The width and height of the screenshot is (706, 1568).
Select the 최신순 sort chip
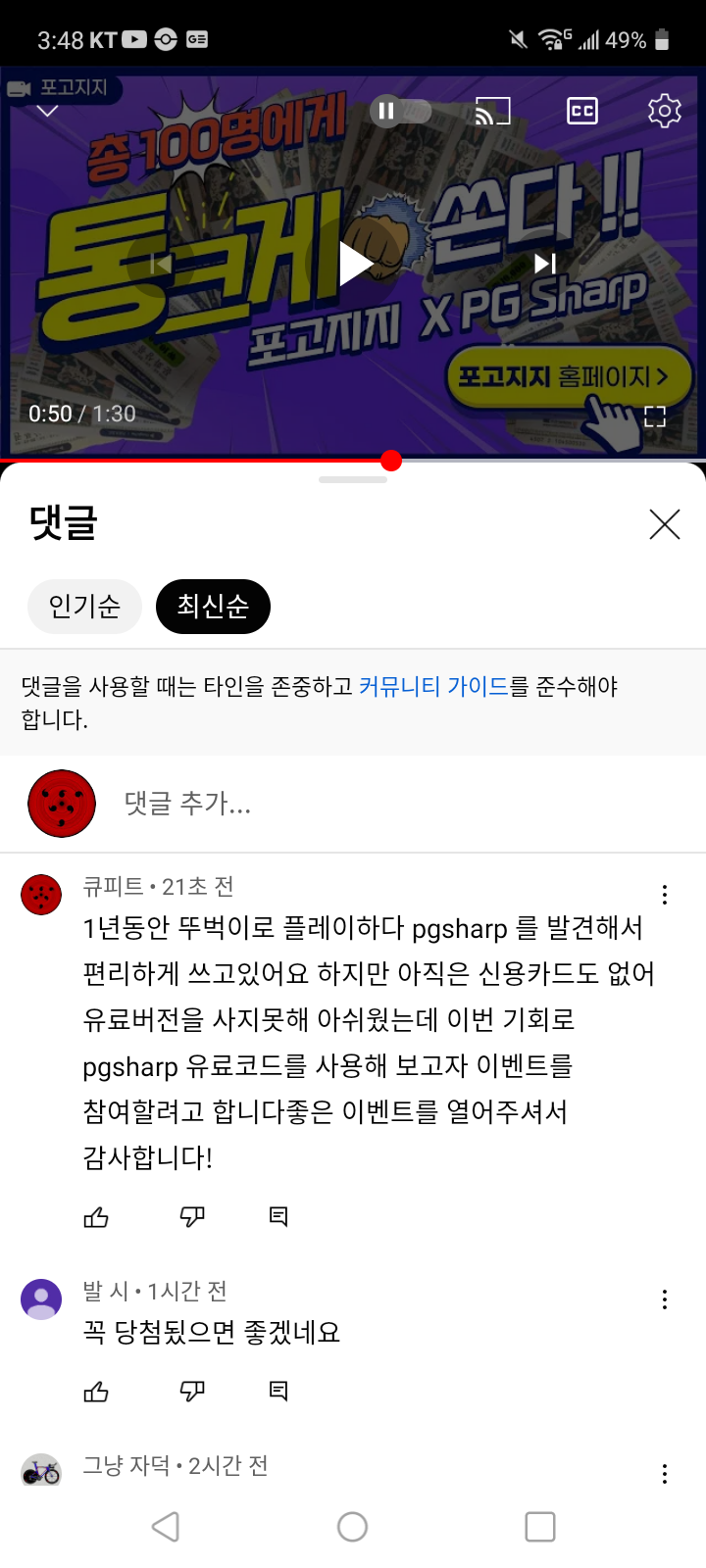click(213, 607)
